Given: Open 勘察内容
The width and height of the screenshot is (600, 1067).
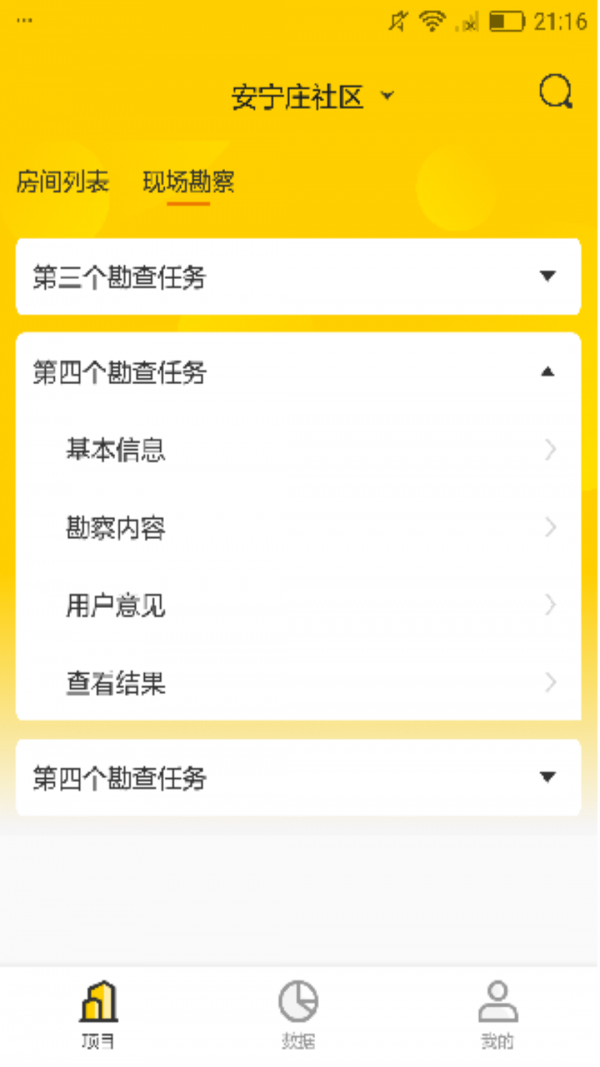Looking at the screenshot, I should click(298, 528).
